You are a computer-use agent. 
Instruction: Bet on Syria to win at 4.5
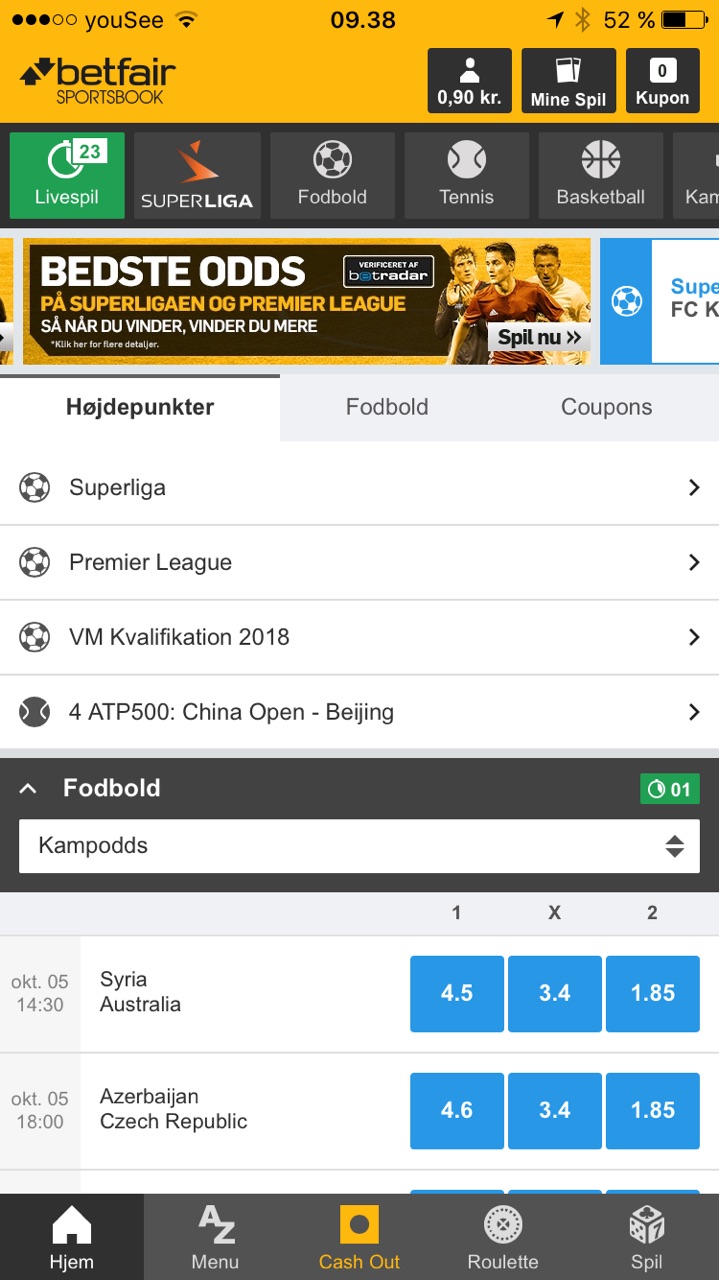[457, 993]
